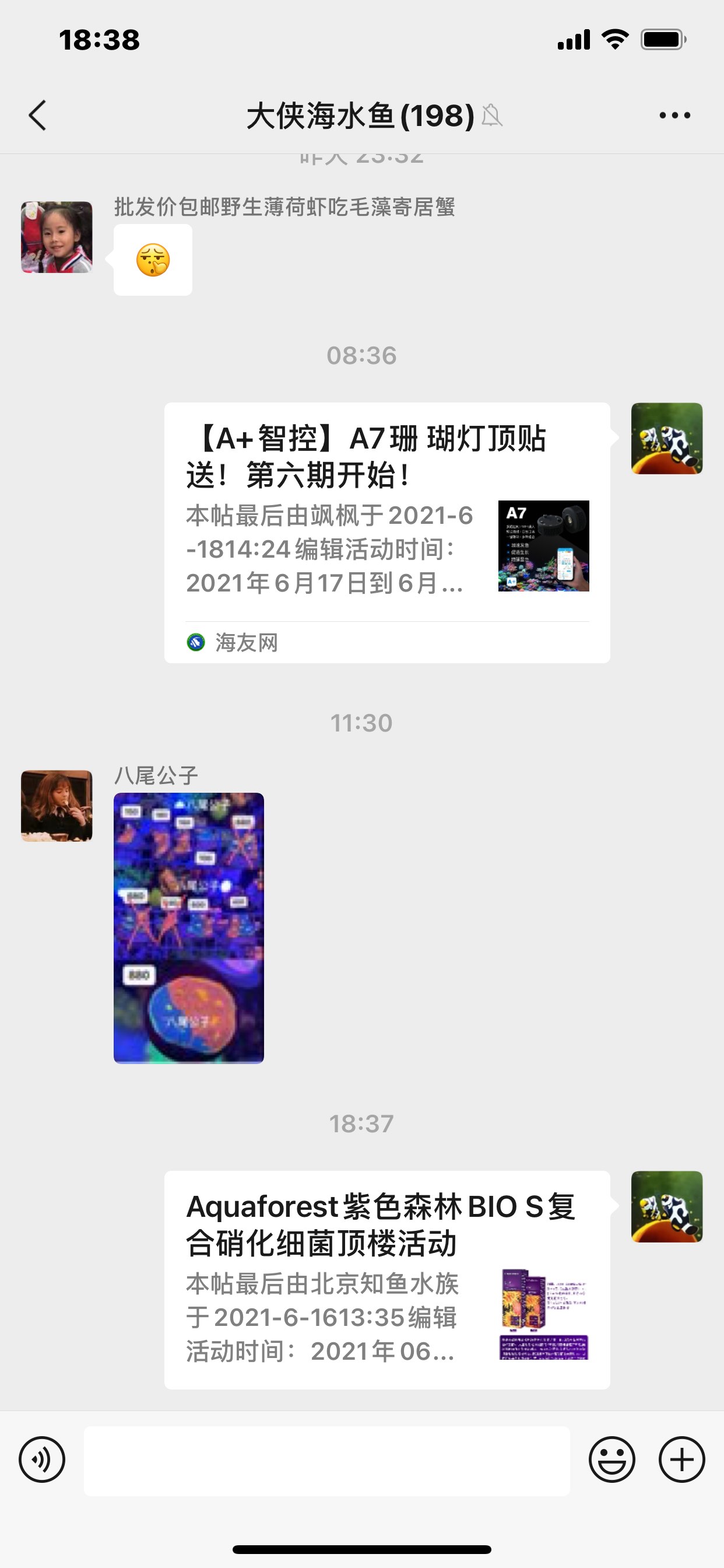Image resolution: width=724 pixels, height=1568 pixels.
Task: Tap the avatar of 八尾公子
Action: (x=57, y=806)
